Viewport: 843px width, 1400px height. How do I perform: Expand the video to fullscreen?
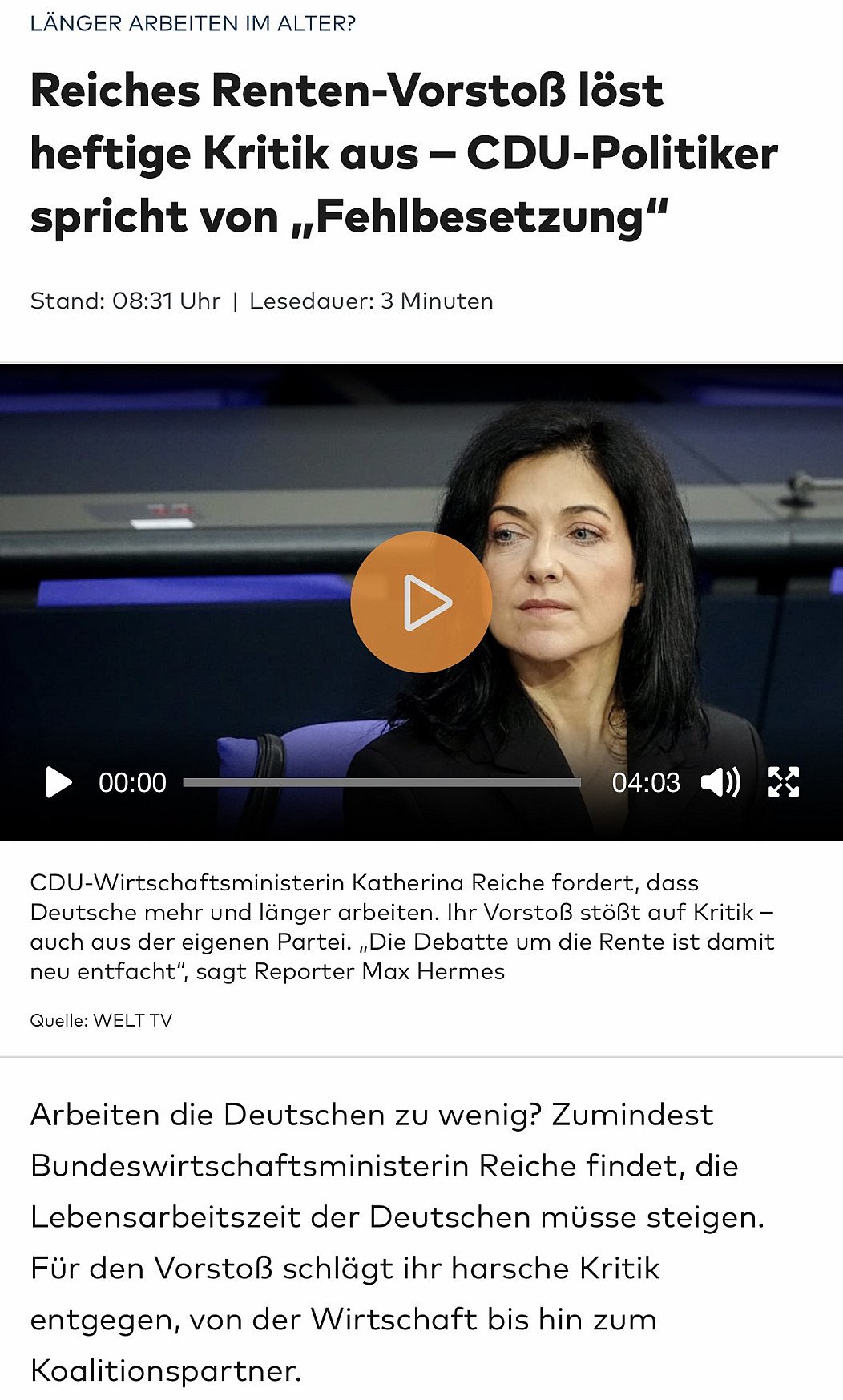[x=783, y=782]
